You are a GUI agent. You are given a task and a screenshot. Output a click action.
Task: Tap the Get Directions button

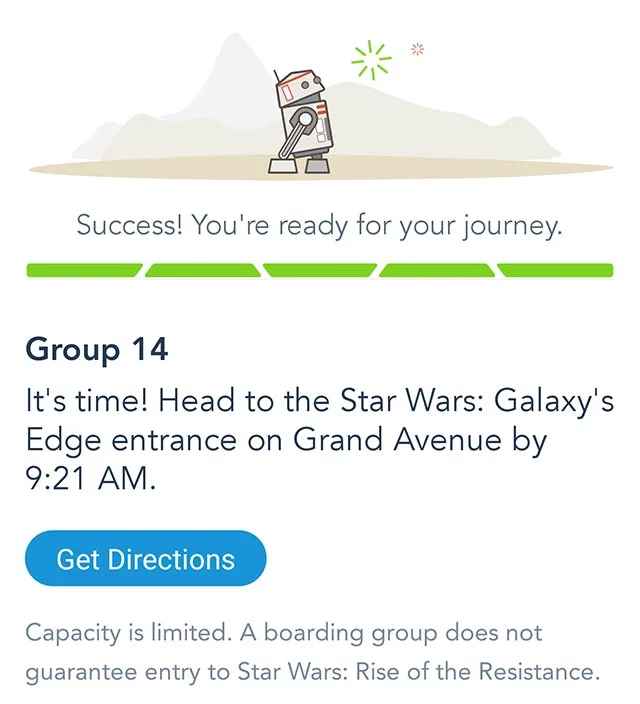coord(146,558)
